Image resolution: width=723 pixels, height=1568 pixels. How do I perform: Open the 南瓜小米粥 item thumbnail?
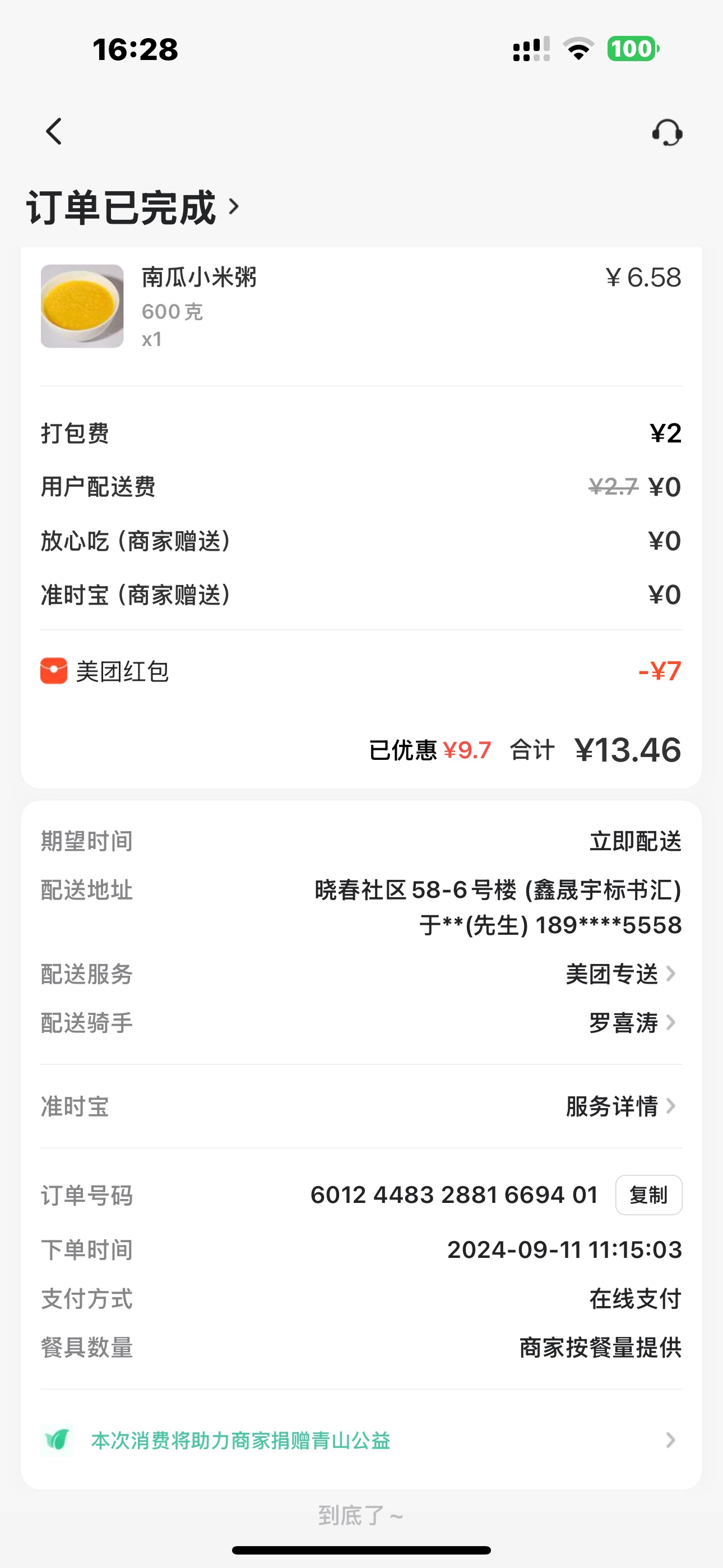(x=82, y=306)
